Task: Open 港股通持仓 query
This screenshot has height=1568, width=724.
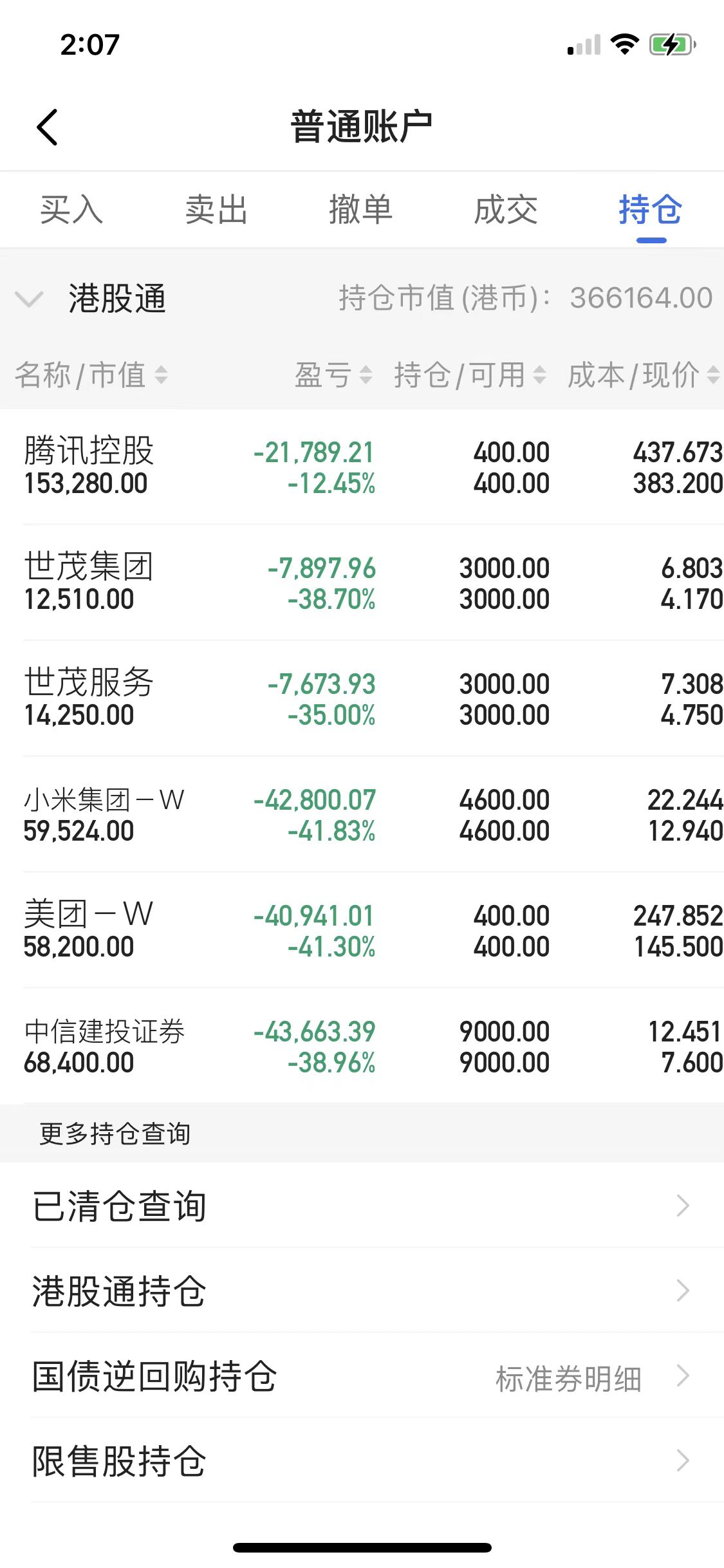Action: [362, 1291]
